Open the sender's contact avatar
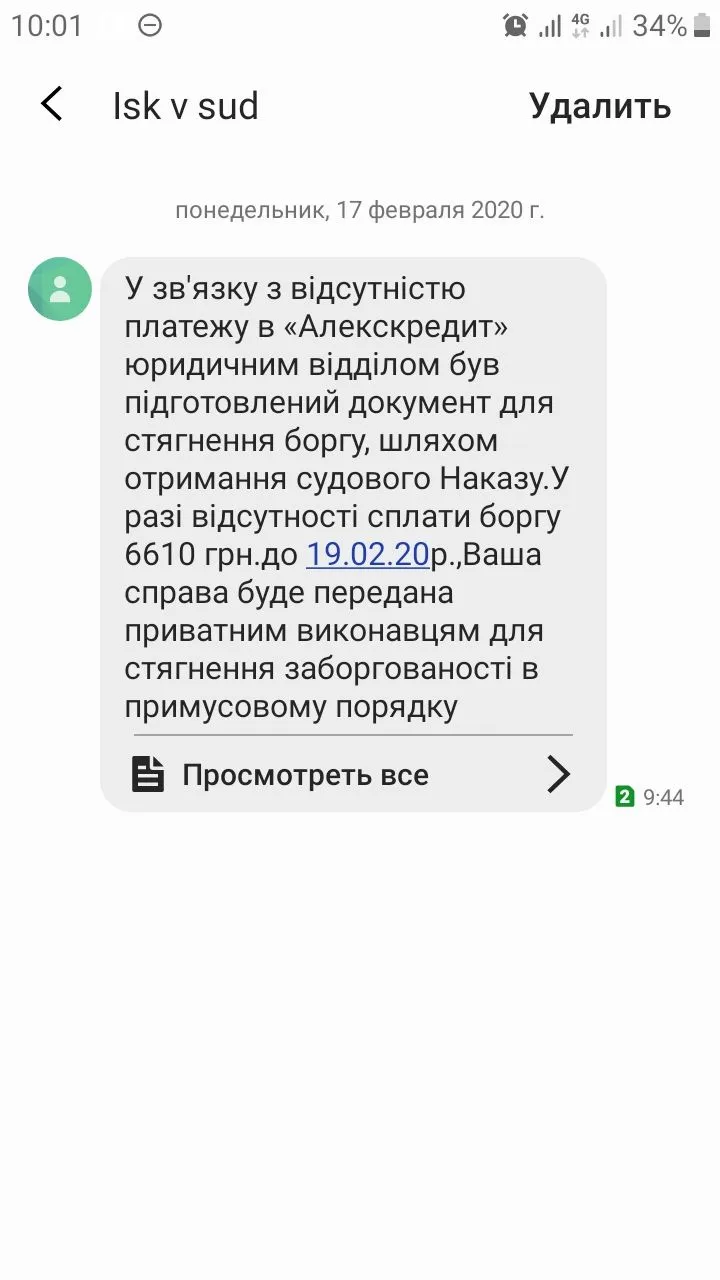 tap(60, 289)
